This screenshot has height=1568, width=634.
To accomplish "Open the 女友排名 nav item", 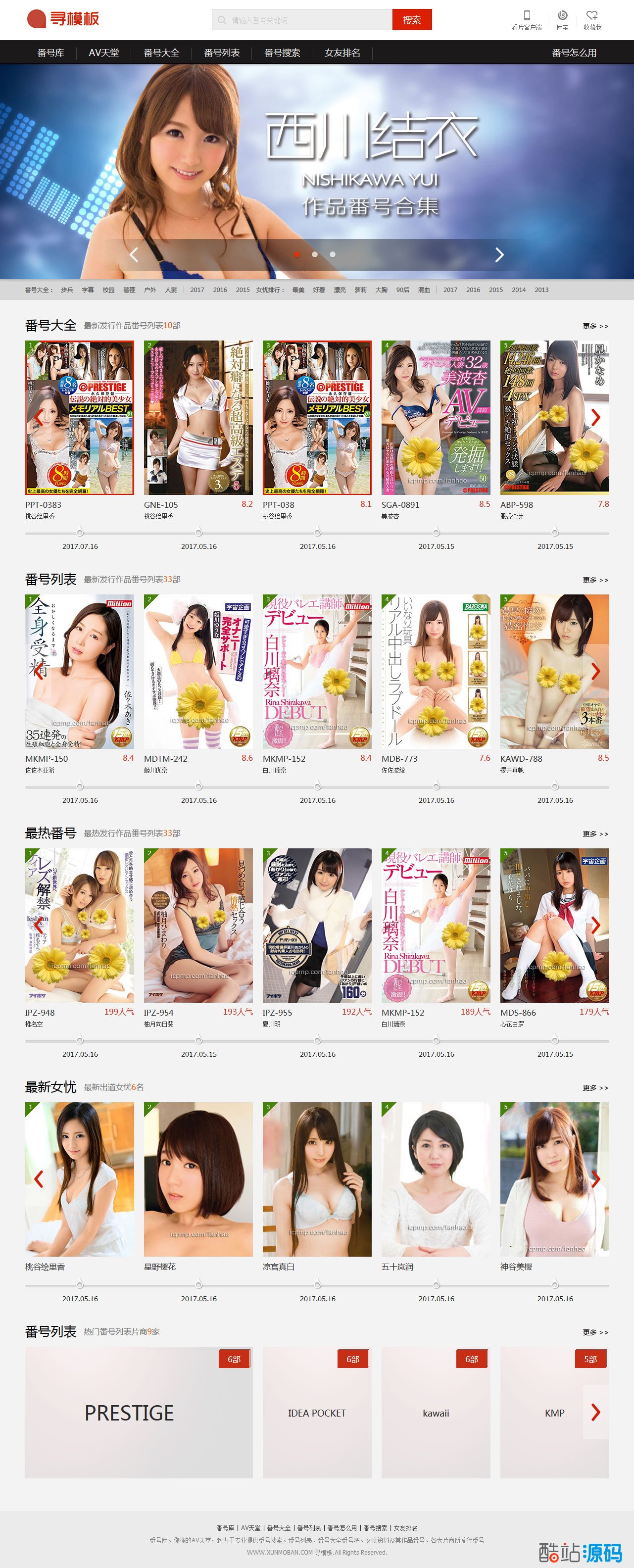I will [x=342, y=53].
